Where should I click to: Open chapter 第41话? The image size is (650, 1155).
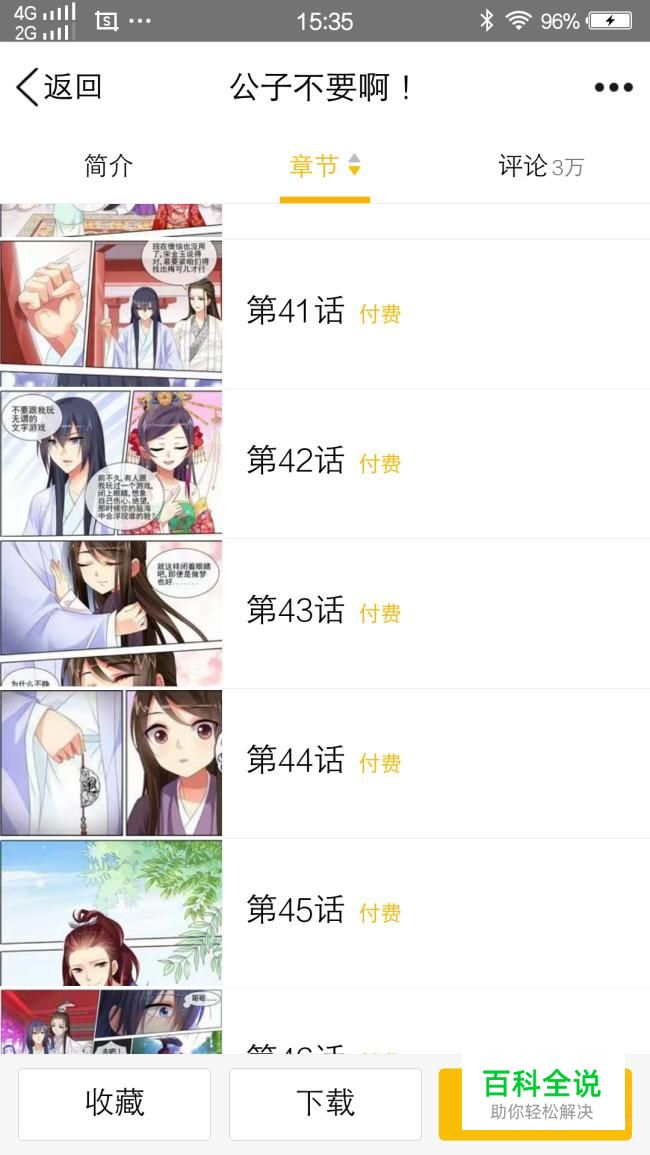pyautogui.click(x=325, y=314)
